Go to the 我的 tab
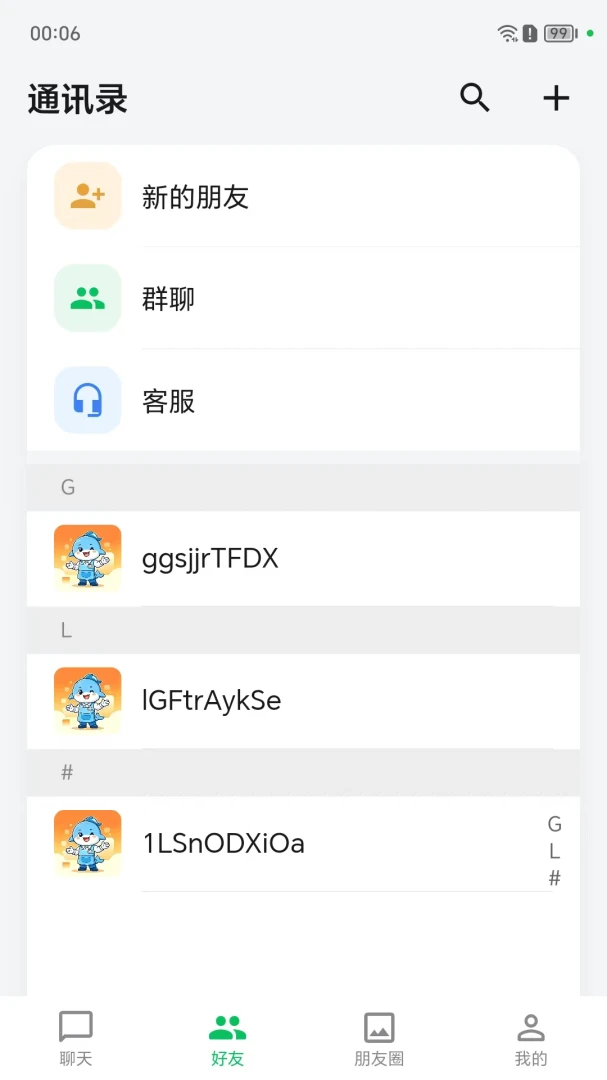Screen dimensions: 607x1080 coord(531,1039)
